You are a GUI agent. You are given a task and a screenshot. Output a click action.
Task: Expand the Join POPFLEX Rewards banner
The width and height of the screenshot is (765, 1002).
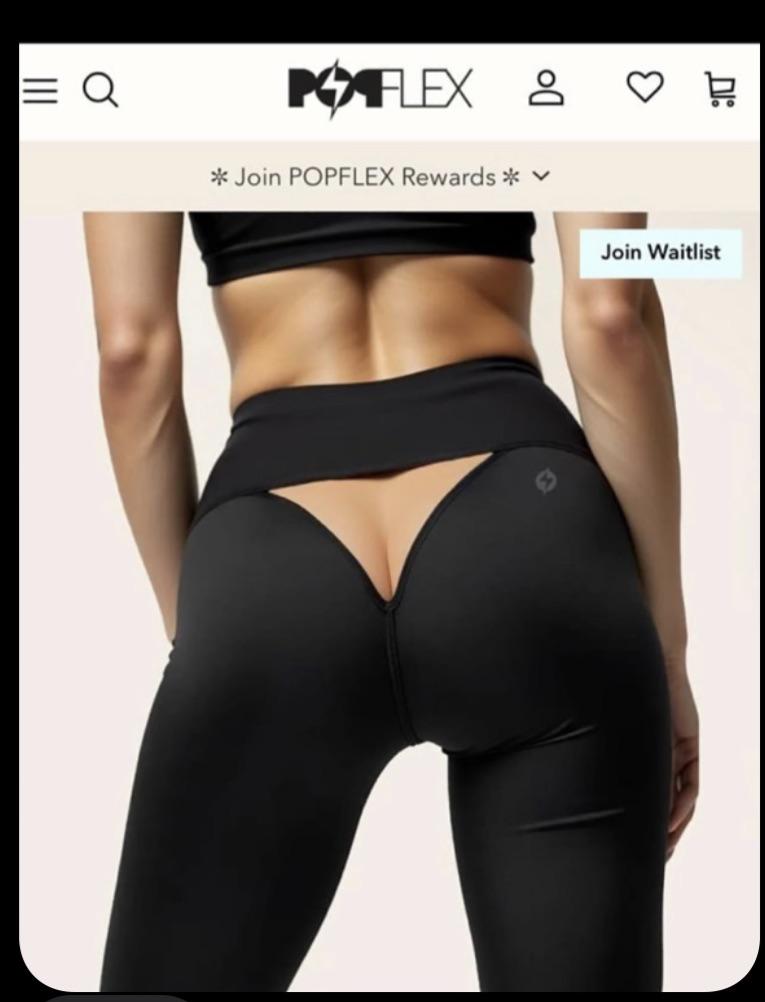pyautogui.click(x=380, y=177)
